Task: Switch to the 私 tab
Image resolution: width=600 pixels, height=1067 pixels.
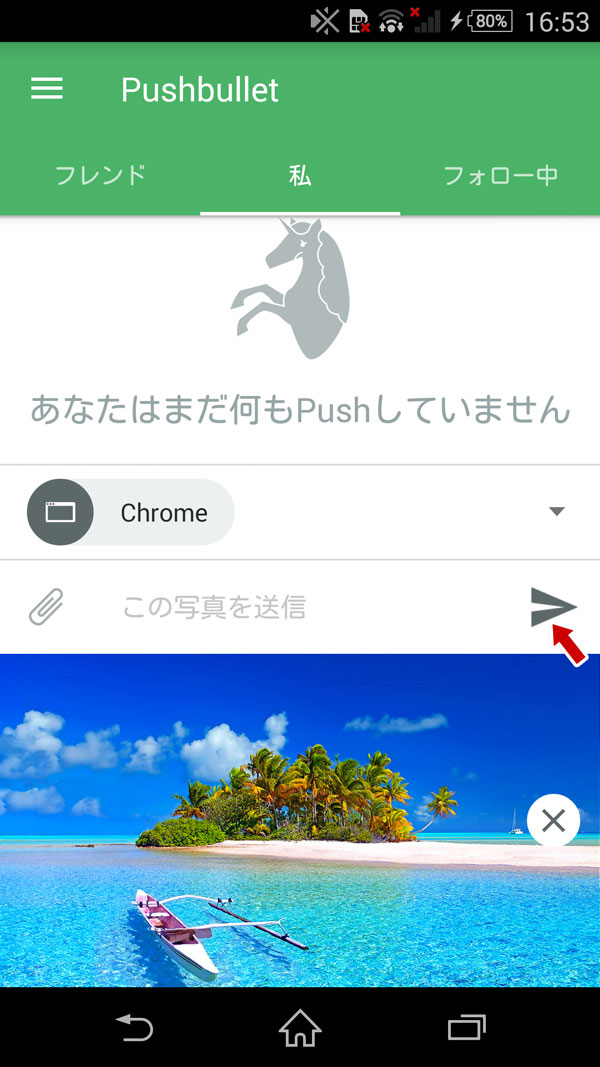Action: (300, 176)
